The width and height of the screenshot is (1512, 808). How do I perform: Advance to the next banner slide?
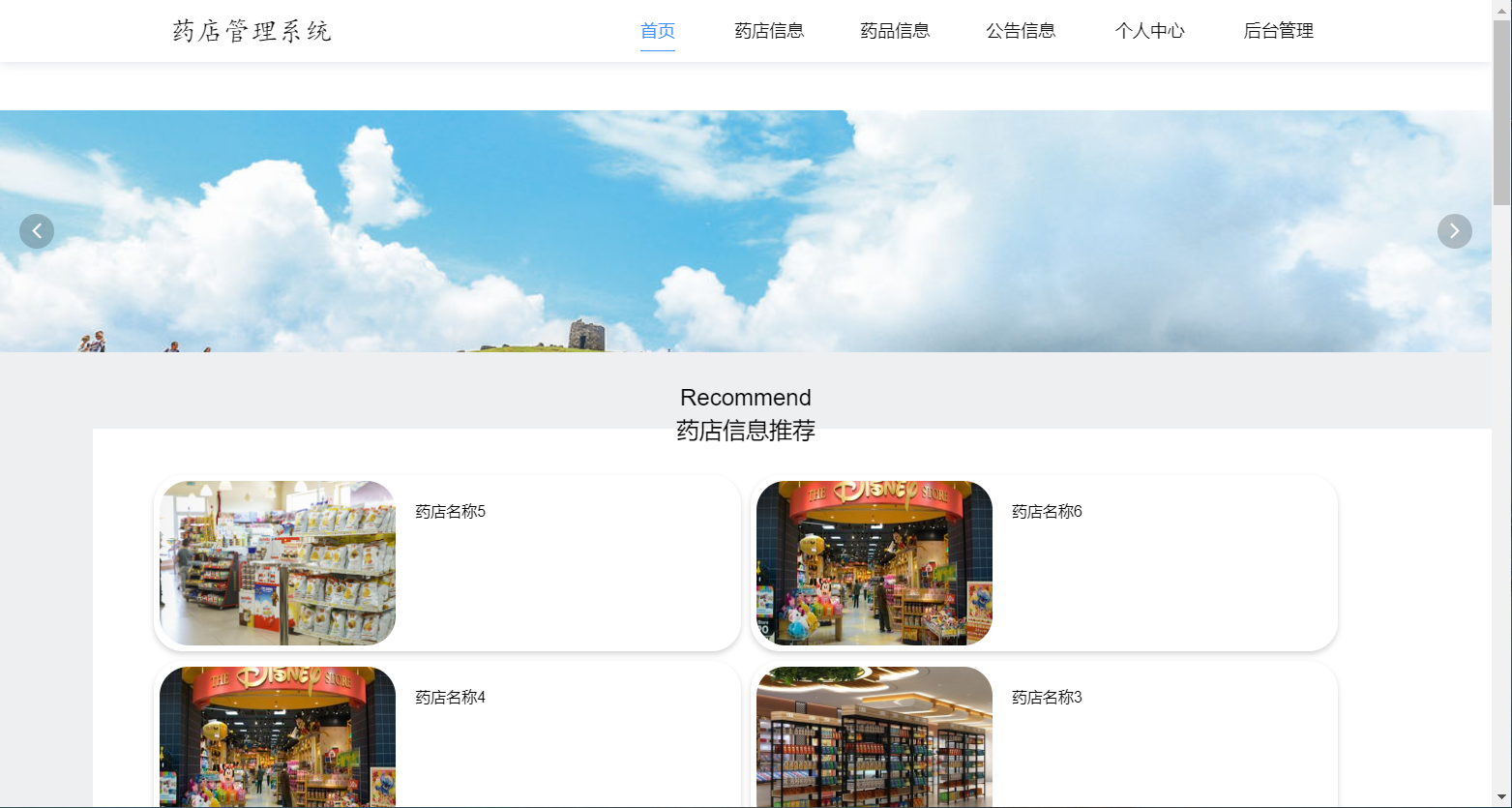(x=1454, y=231)
